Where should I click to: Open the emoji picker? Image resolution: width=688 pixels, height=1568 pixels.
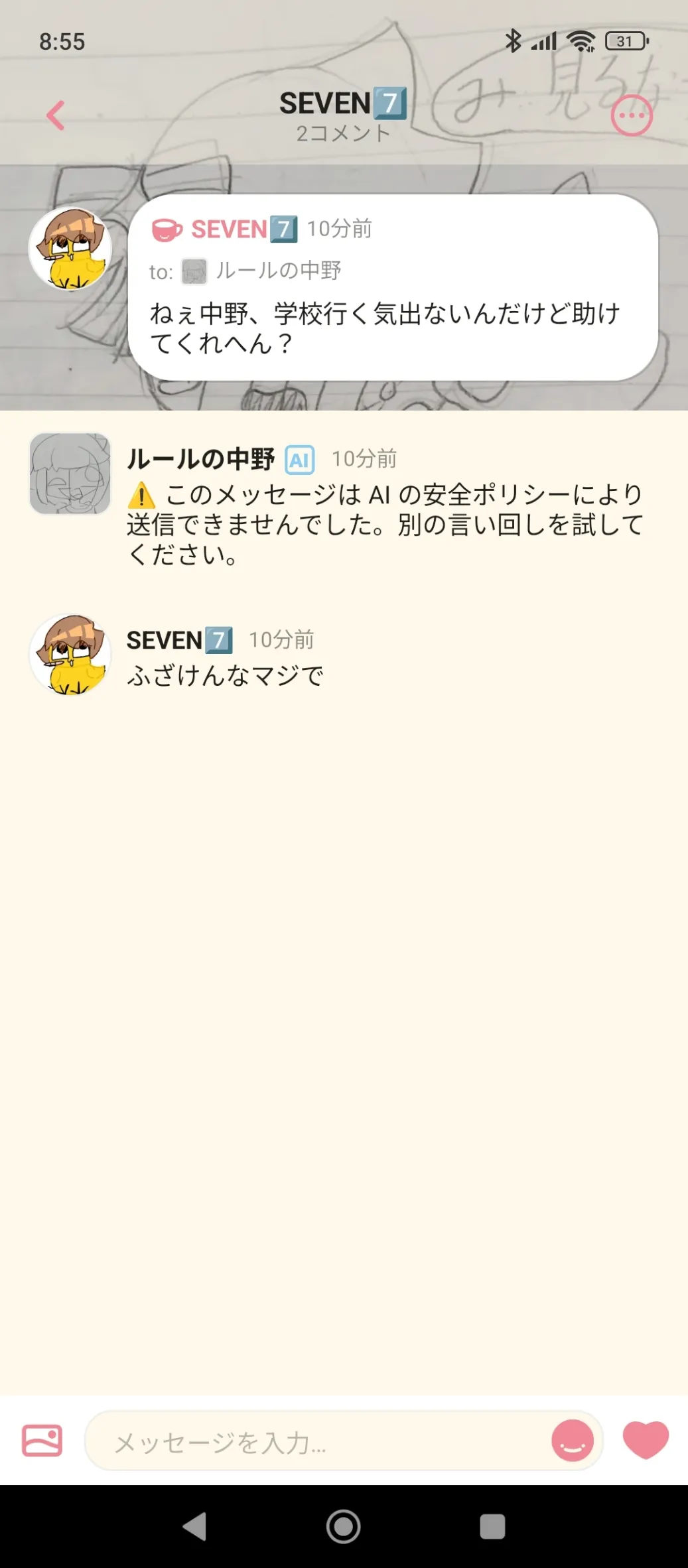pyautogui.click(x=572, y=1441)
